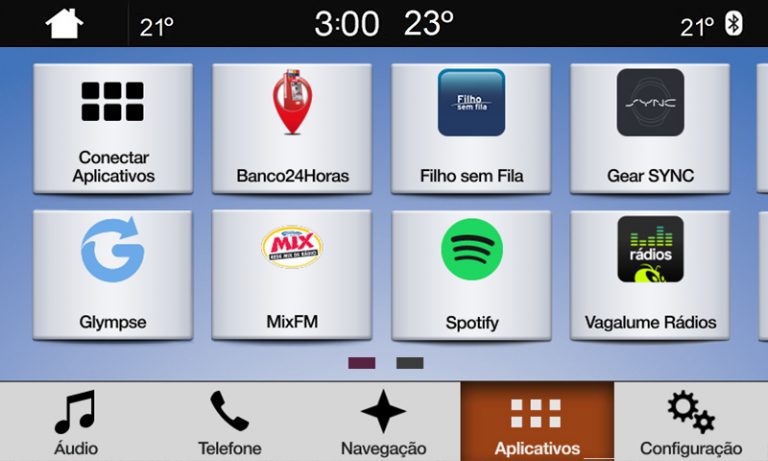The width and height of the screenshot is (768, 461).
Task: Open Spotify
Action: (x=471, y=274)
